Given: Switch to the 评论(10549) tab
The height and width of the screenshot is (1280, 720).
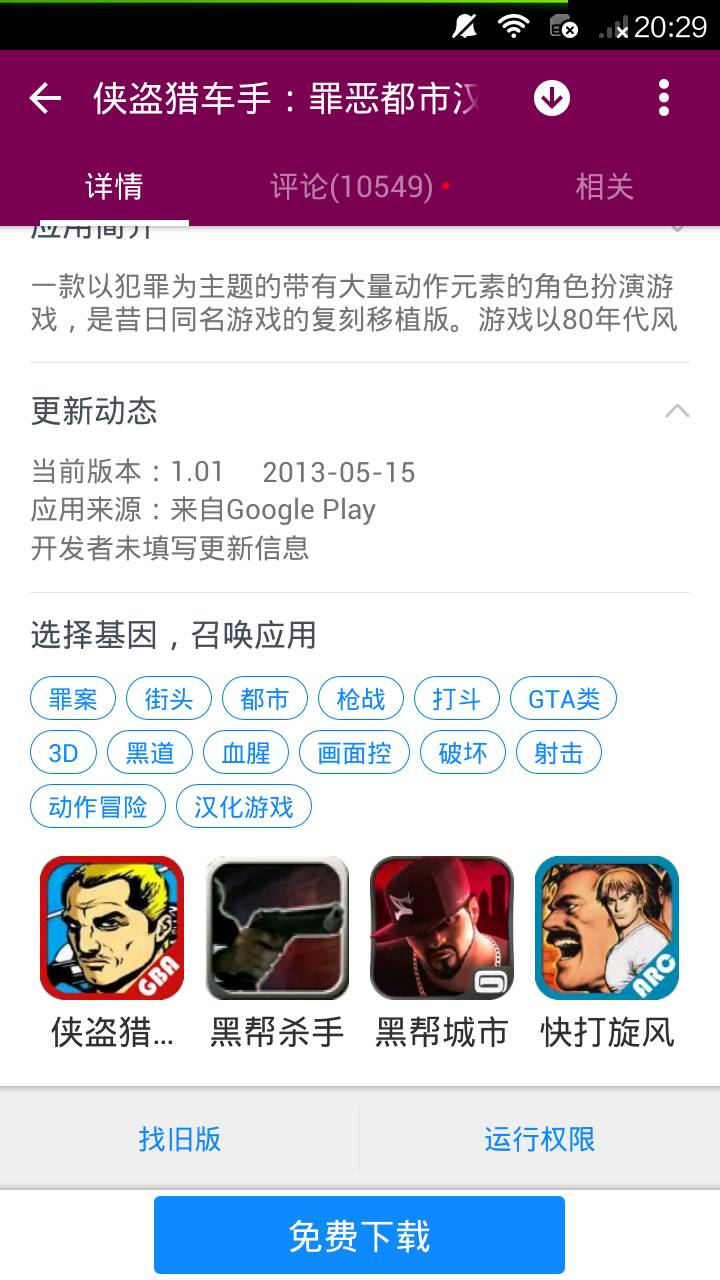Looking at the screenshot, I should pyautogui.click(x=352, y=187).
